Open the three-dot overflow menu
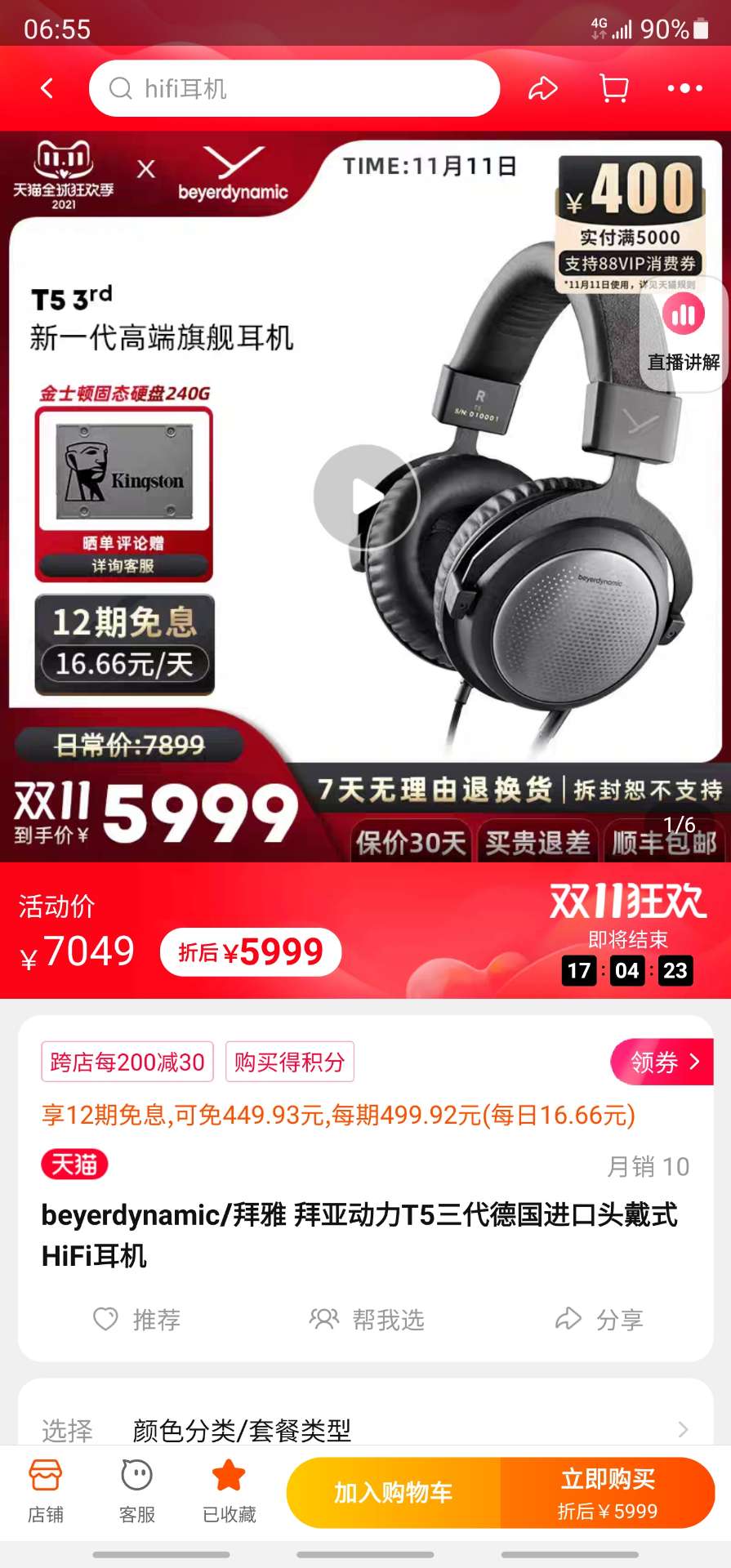Screen dimensions: 731x1568 point(684,88)
